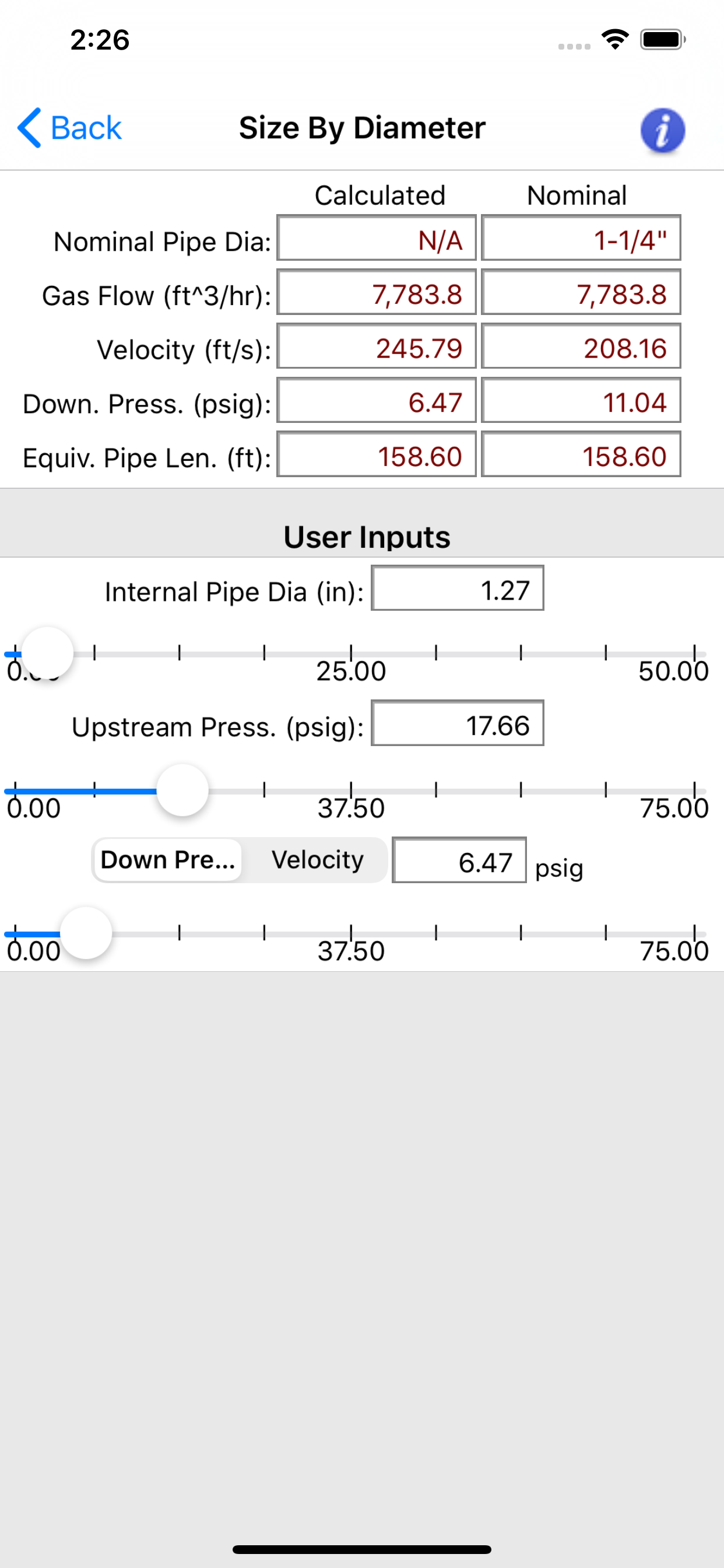The width and height of the screenshot is (724, 1568).
Task: Select the Down Pre... segment
Action: [168, 860]
